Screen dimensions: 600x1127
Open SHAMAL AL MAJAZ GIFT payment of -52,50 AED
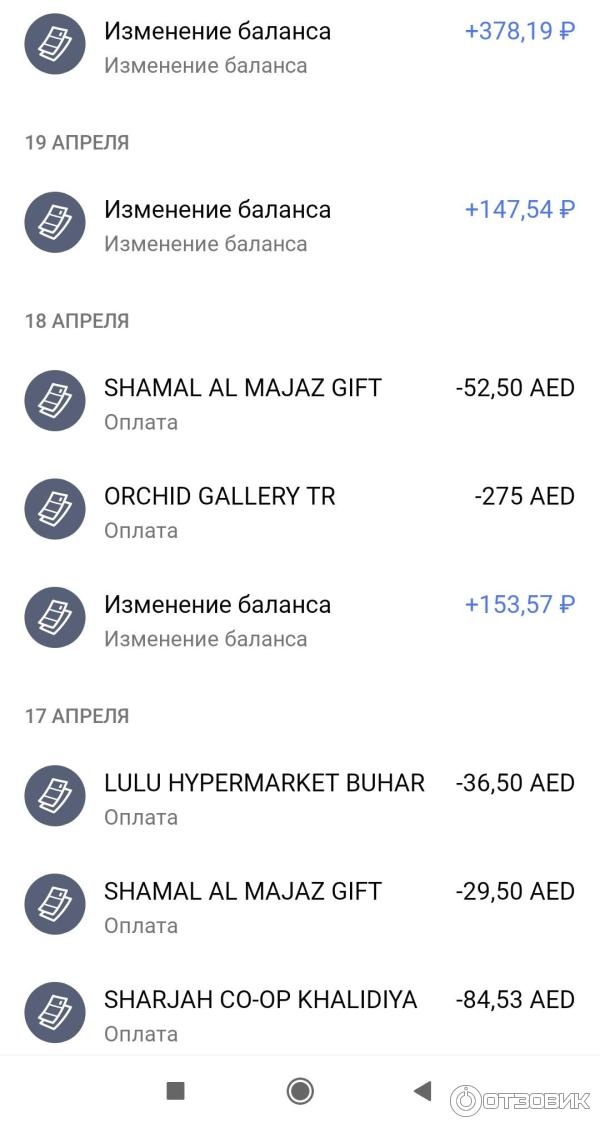[x=300, y=403]
